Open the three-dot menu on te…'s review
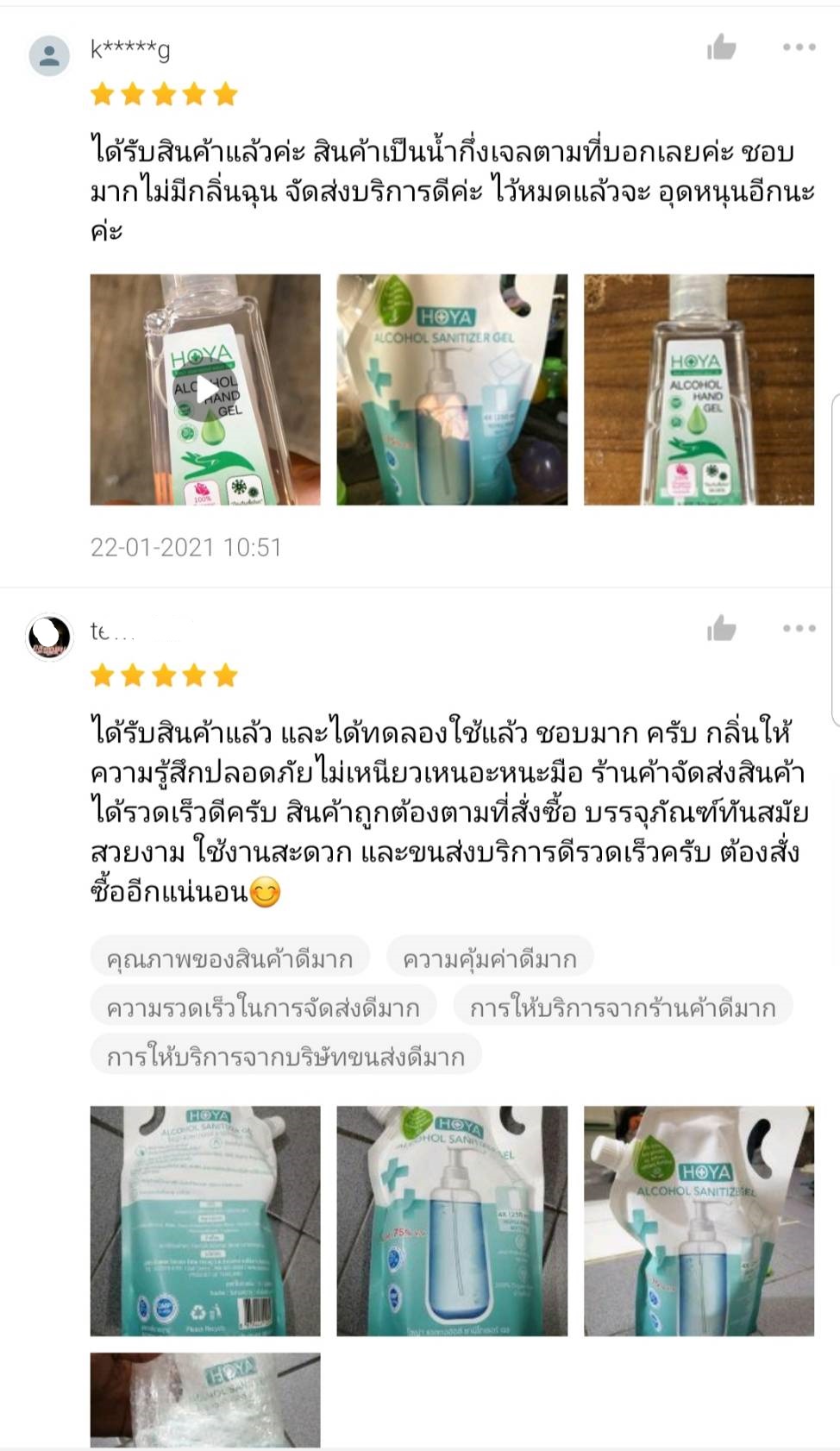This screenshot has width=840, height=1451. tap(799, 629)
